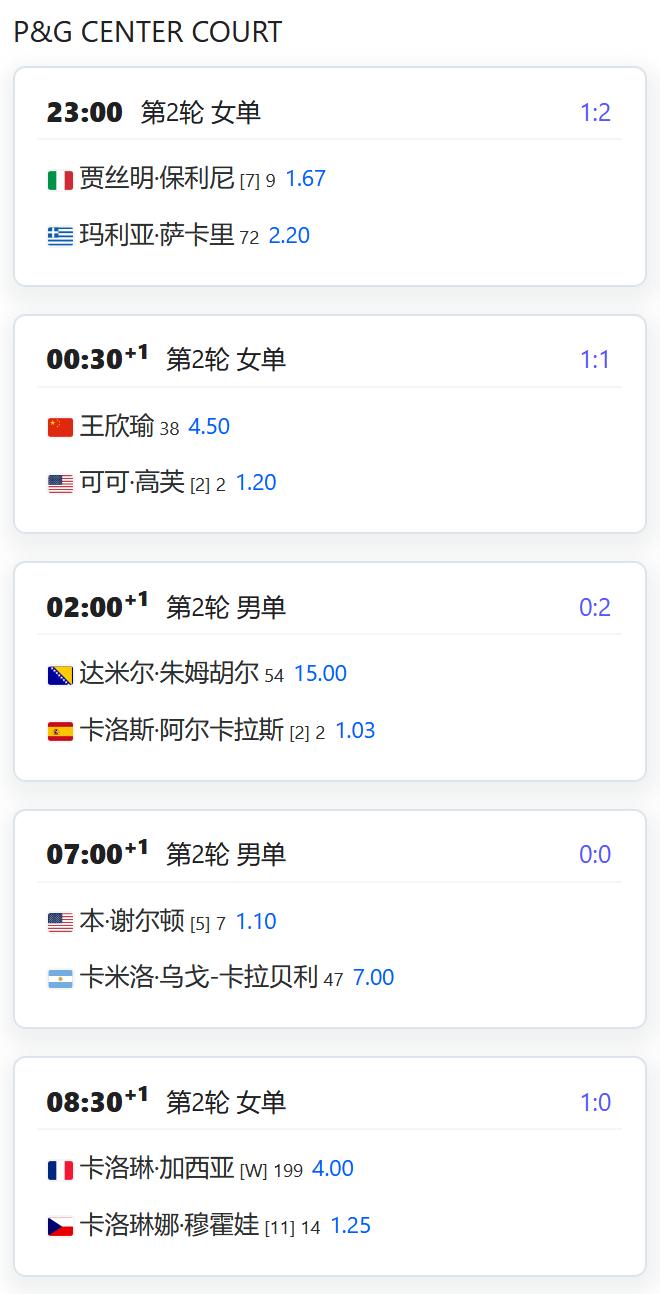Select 玛利亚·萨卡里 odds 2.20

[x=289, y=235]
